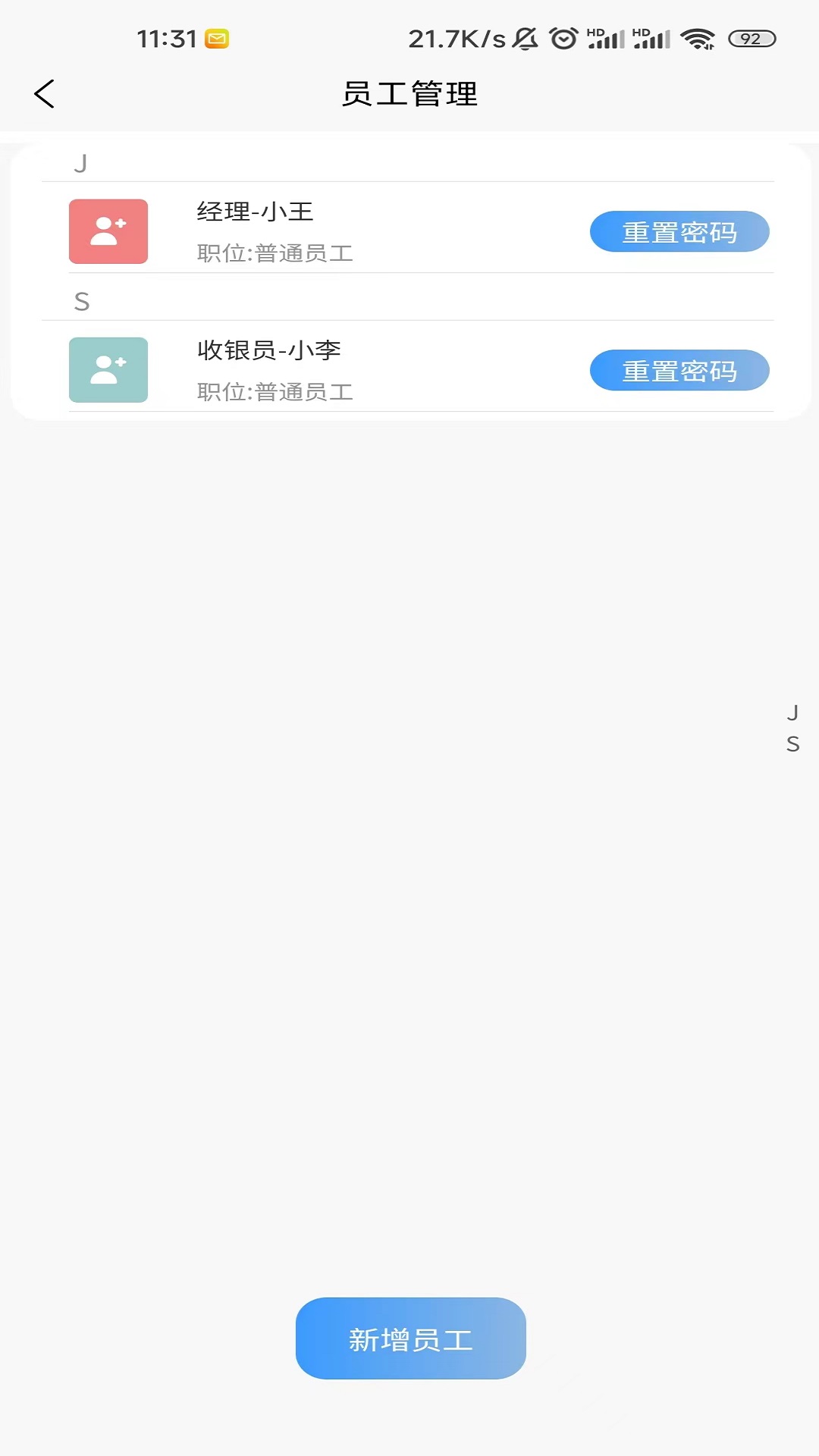Tap the green avatar icon for 收银员-小李
The width and height of the screenshot is (819, 1456).
(x=108, y=370)
